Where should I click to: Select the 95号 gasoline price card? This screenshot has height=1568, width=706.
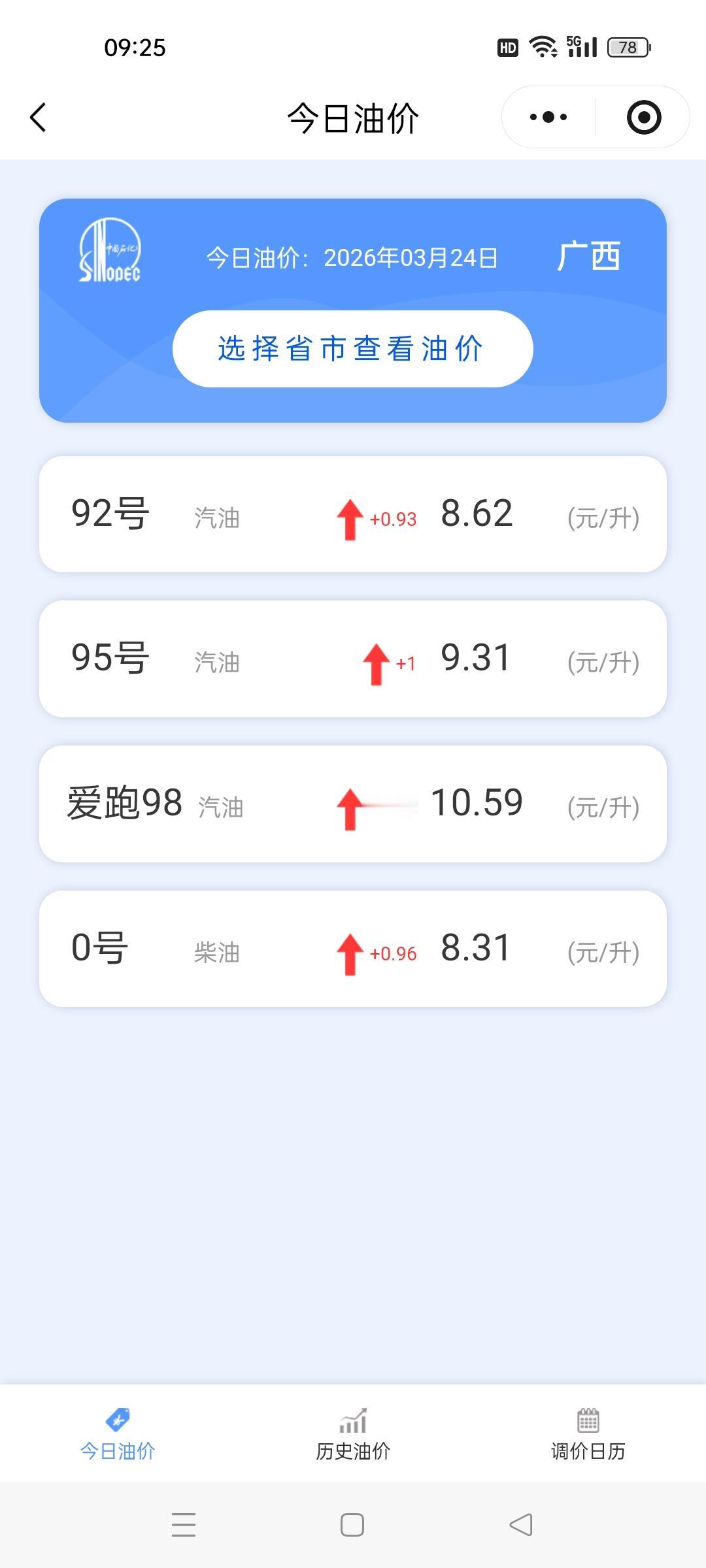pyautogui.click(x=352, y=659)
